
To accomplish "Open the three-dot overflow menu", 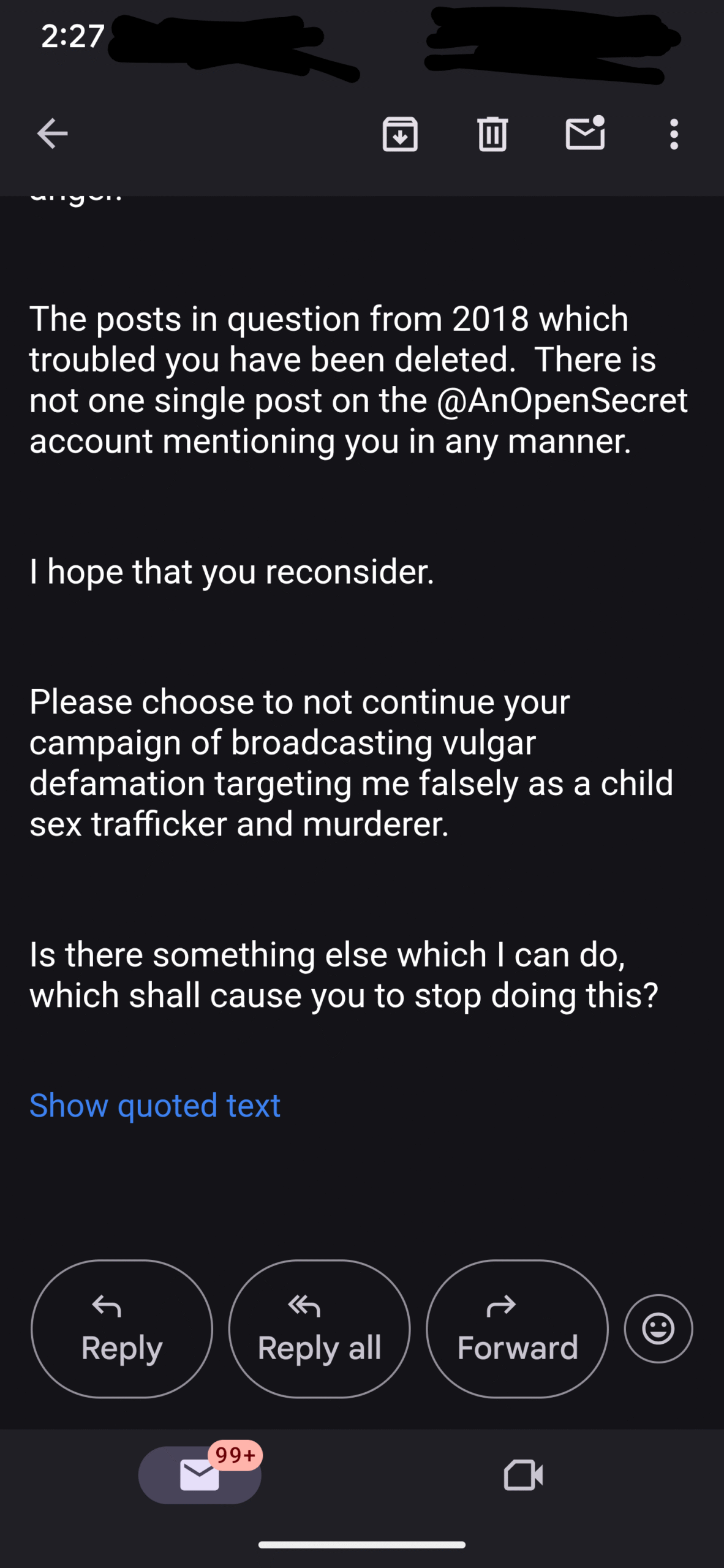I will (x=674, y=134).
